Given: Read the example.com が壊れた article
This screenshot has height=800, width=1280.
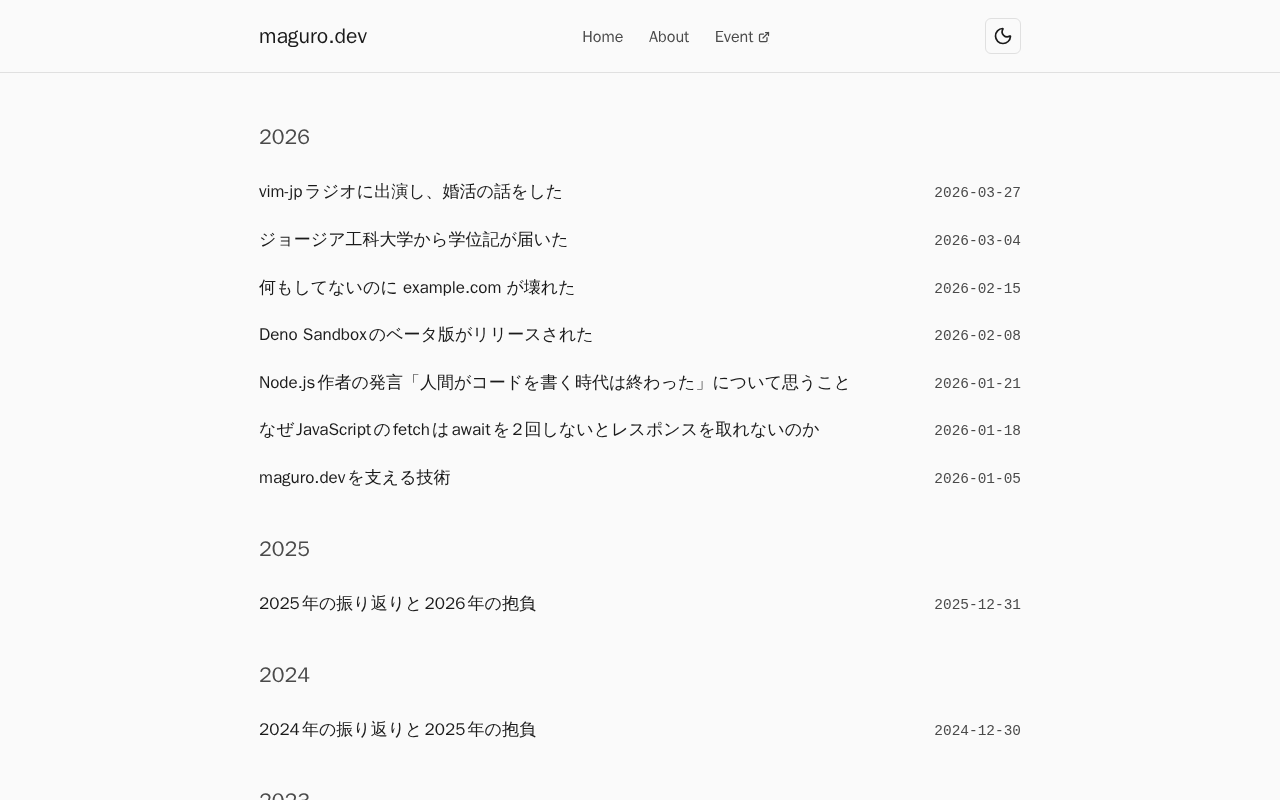Looking at the screenshot, I should pos(416,288).
